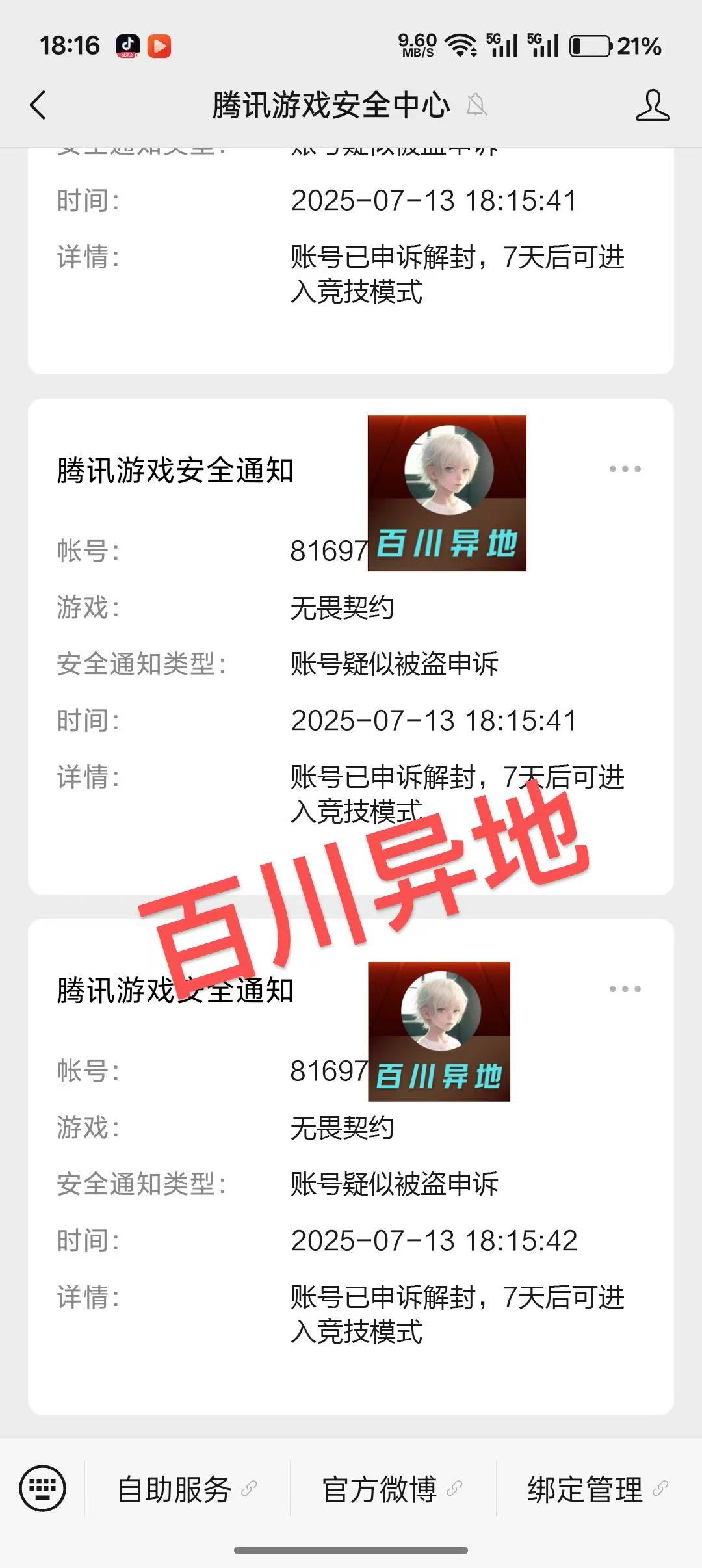This screenshot has width=702, height=1568.
Task: Go back from 腾讯游戏安全中心
Action: (38, 105)
